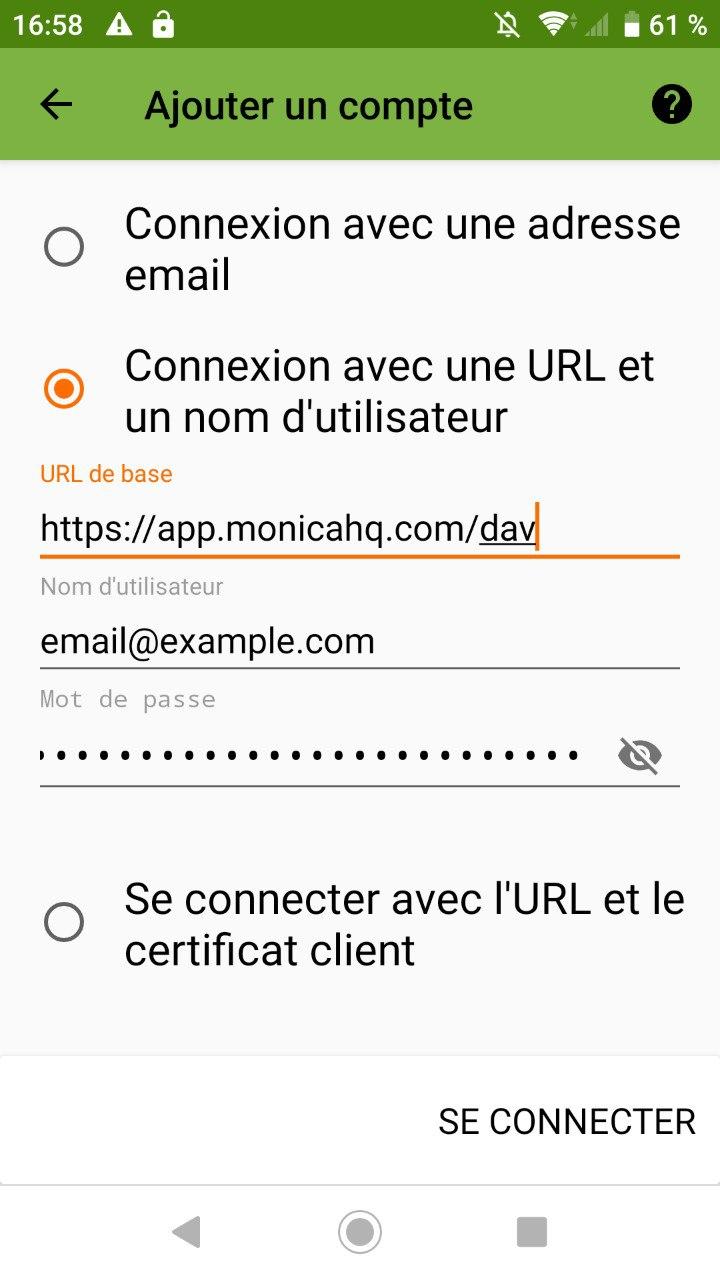Tap the Mot de passe field
Screen dimensions: 720x1280
click(310, 755)
